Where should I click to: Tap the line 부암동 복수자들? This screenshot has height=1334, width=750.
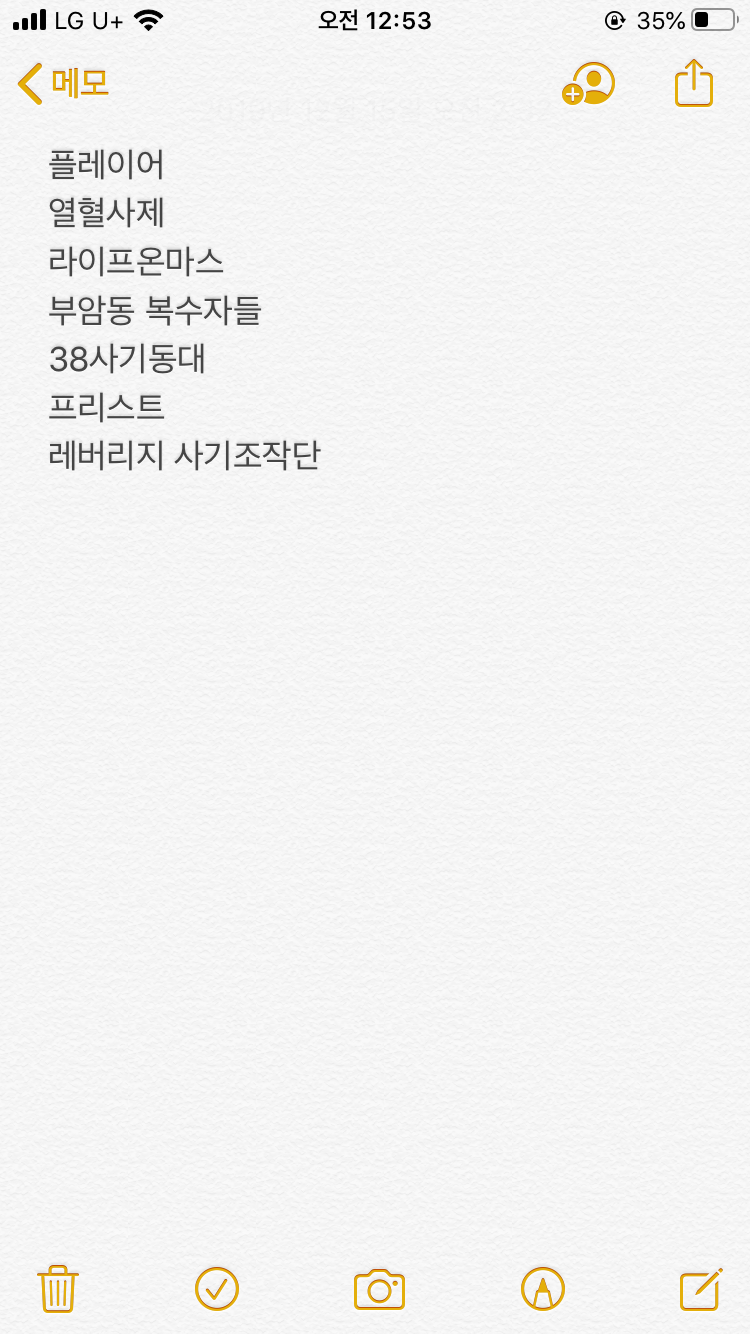158,311
